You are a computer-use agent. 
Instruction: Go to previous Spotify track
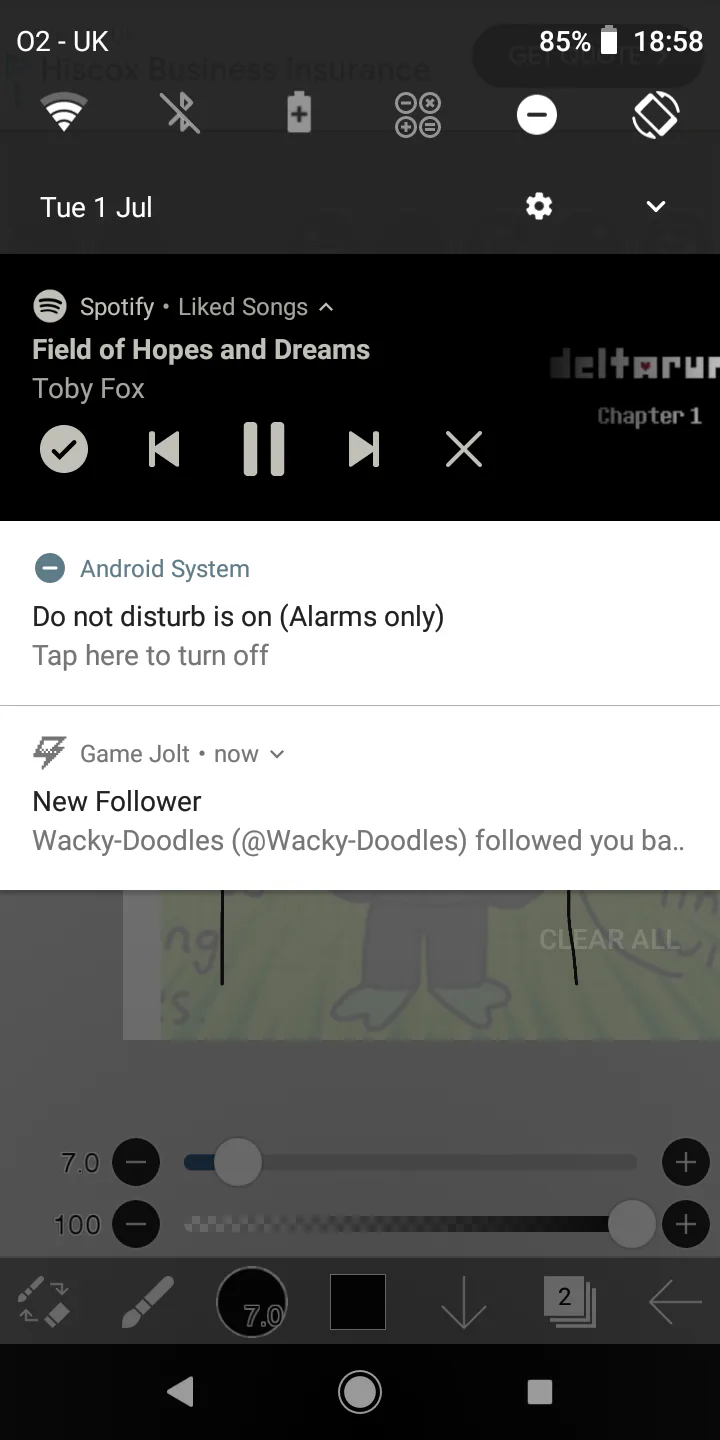164,449
